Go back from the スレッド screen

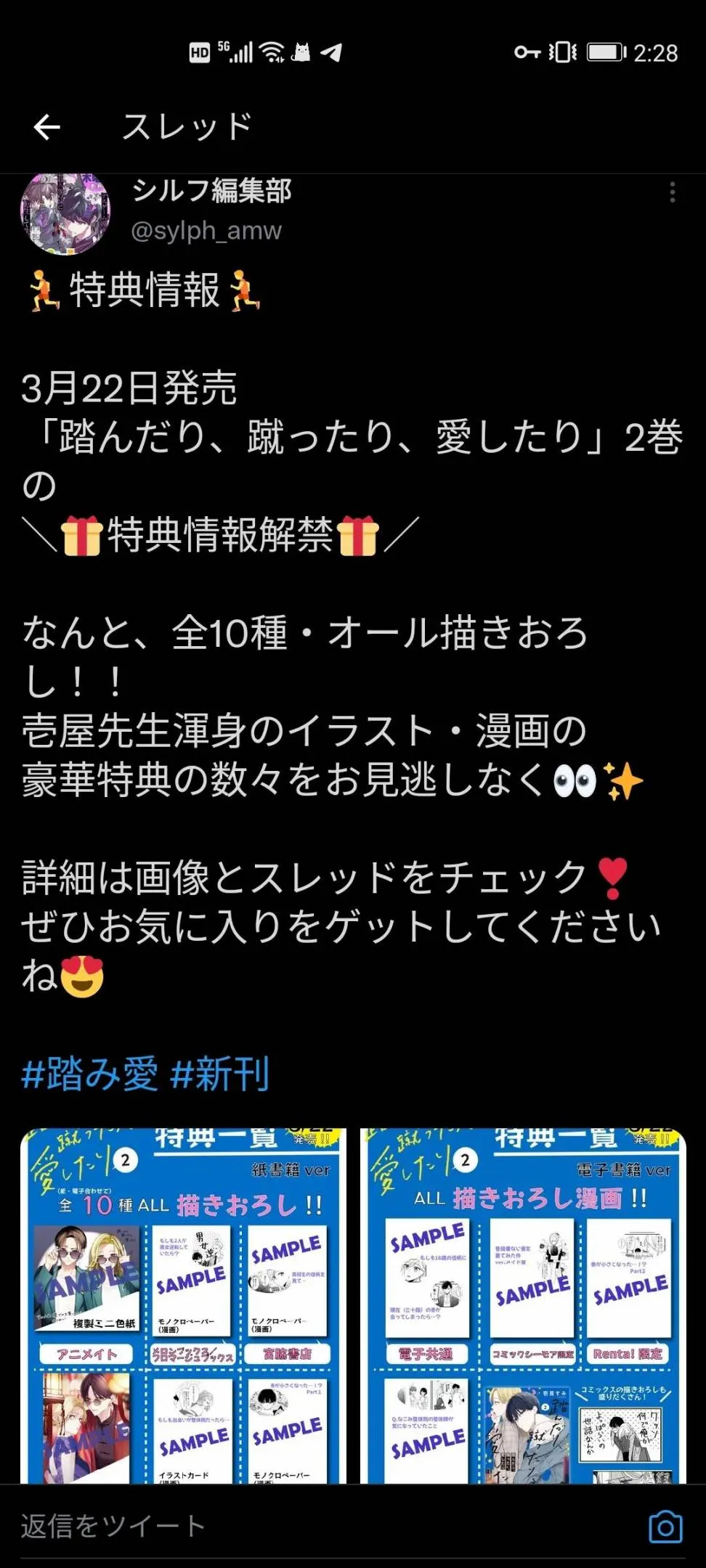point(46,128)
